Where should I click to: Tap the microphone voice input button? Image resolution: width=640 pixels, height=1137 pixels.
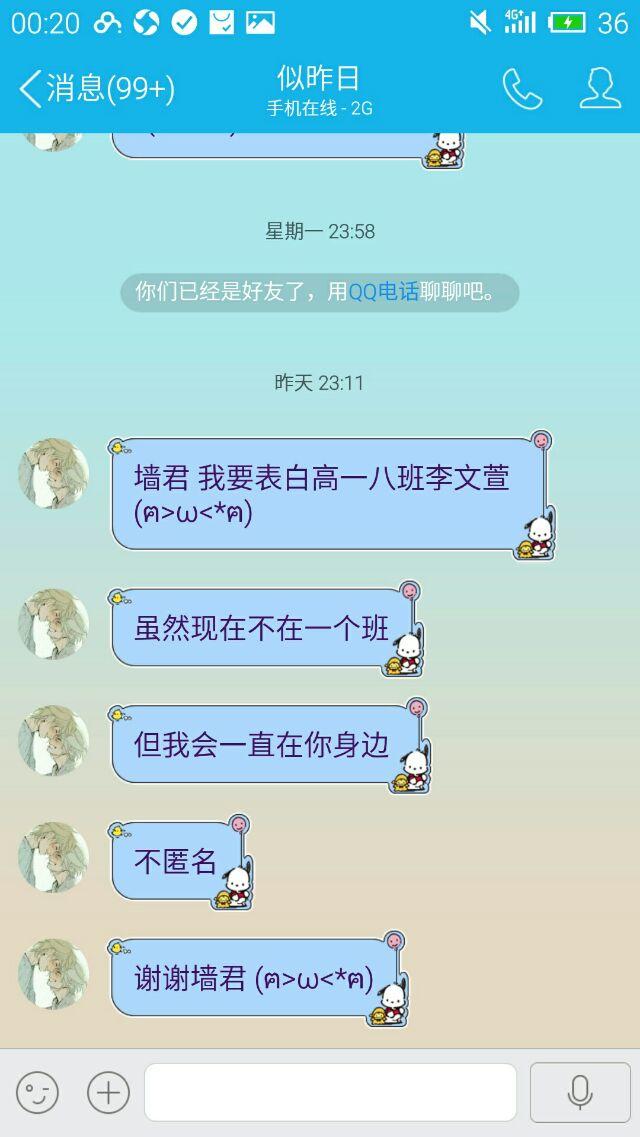click(579, 1092)
